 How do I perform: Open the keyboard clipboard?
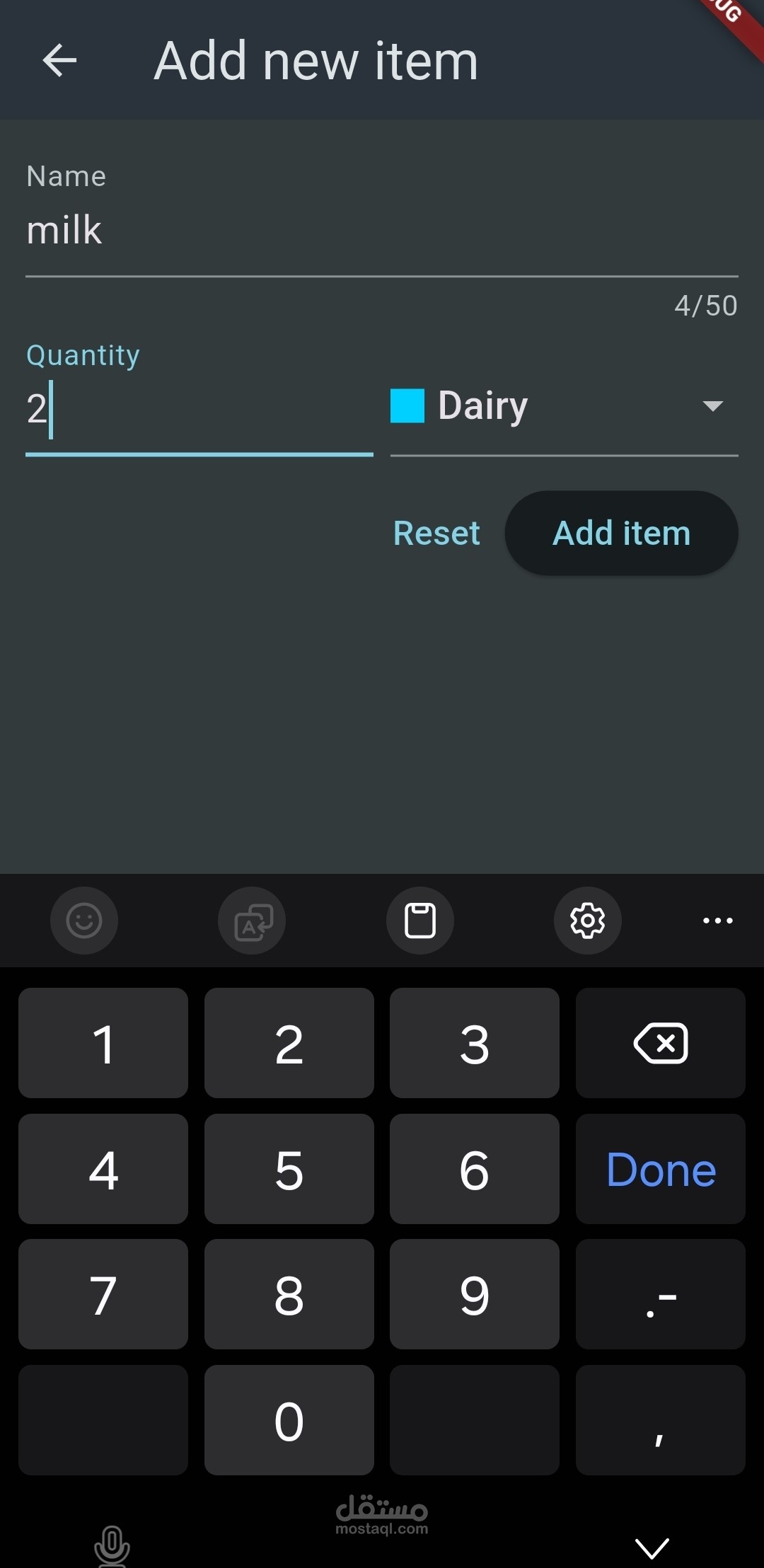click(x=420, y=921)
